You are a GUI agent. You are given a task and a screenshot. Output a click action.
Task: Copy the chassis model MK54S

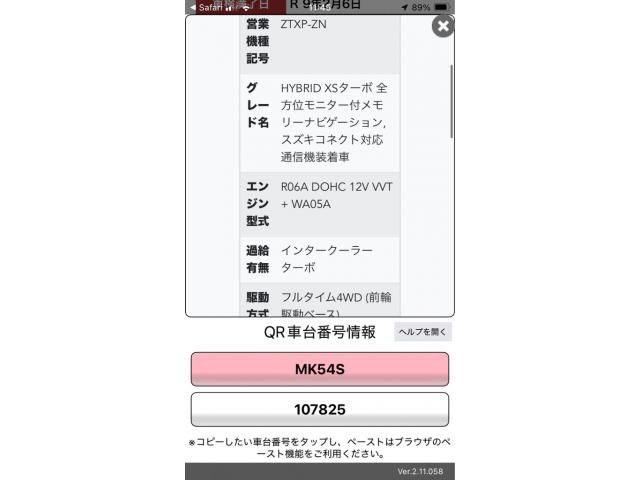(x=320, y=369)
